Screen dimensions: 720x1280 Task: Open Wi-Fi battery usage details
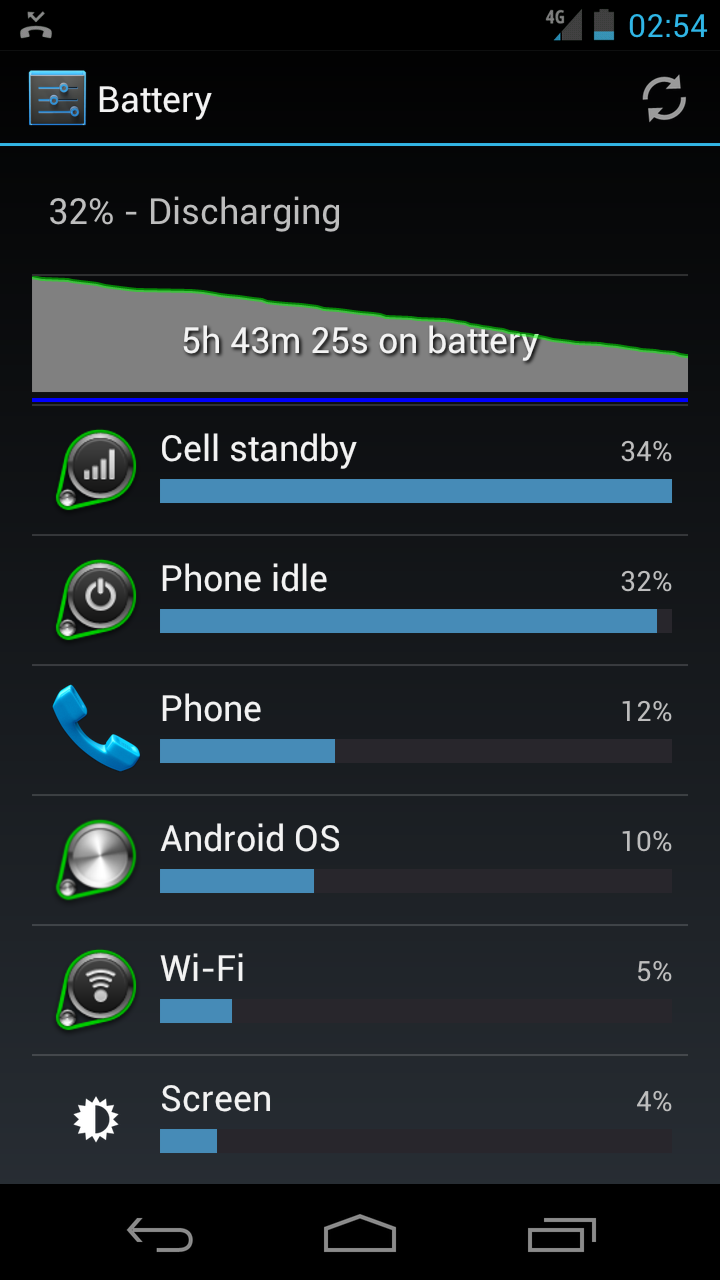point(360,990)
